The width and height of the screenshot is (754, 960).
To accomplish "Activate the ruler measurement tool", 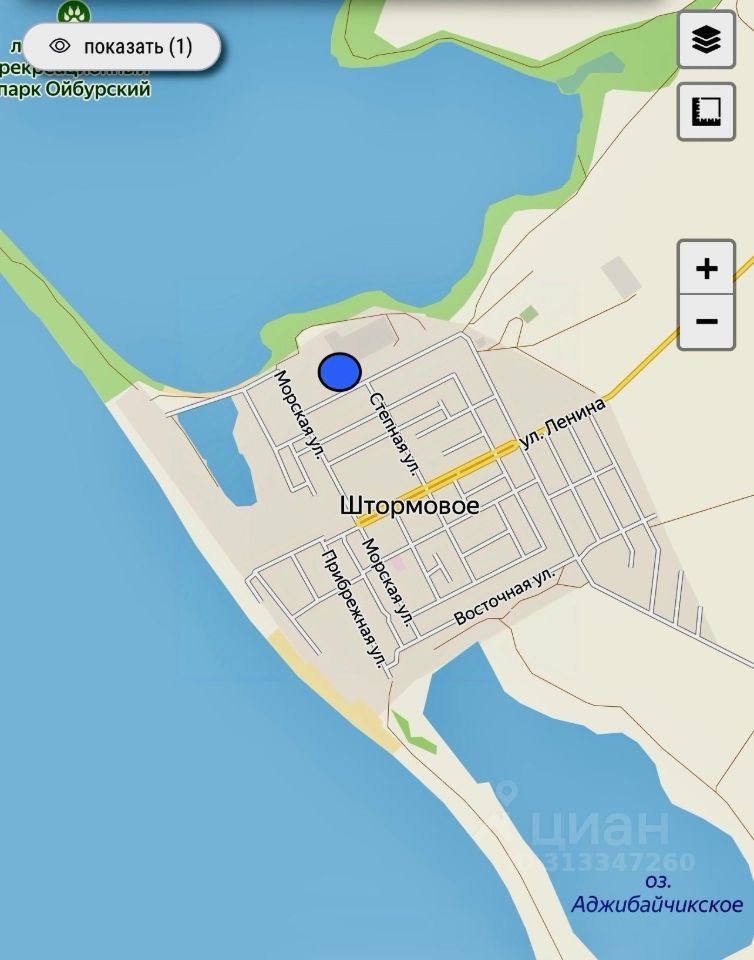I will pos(706,111).
